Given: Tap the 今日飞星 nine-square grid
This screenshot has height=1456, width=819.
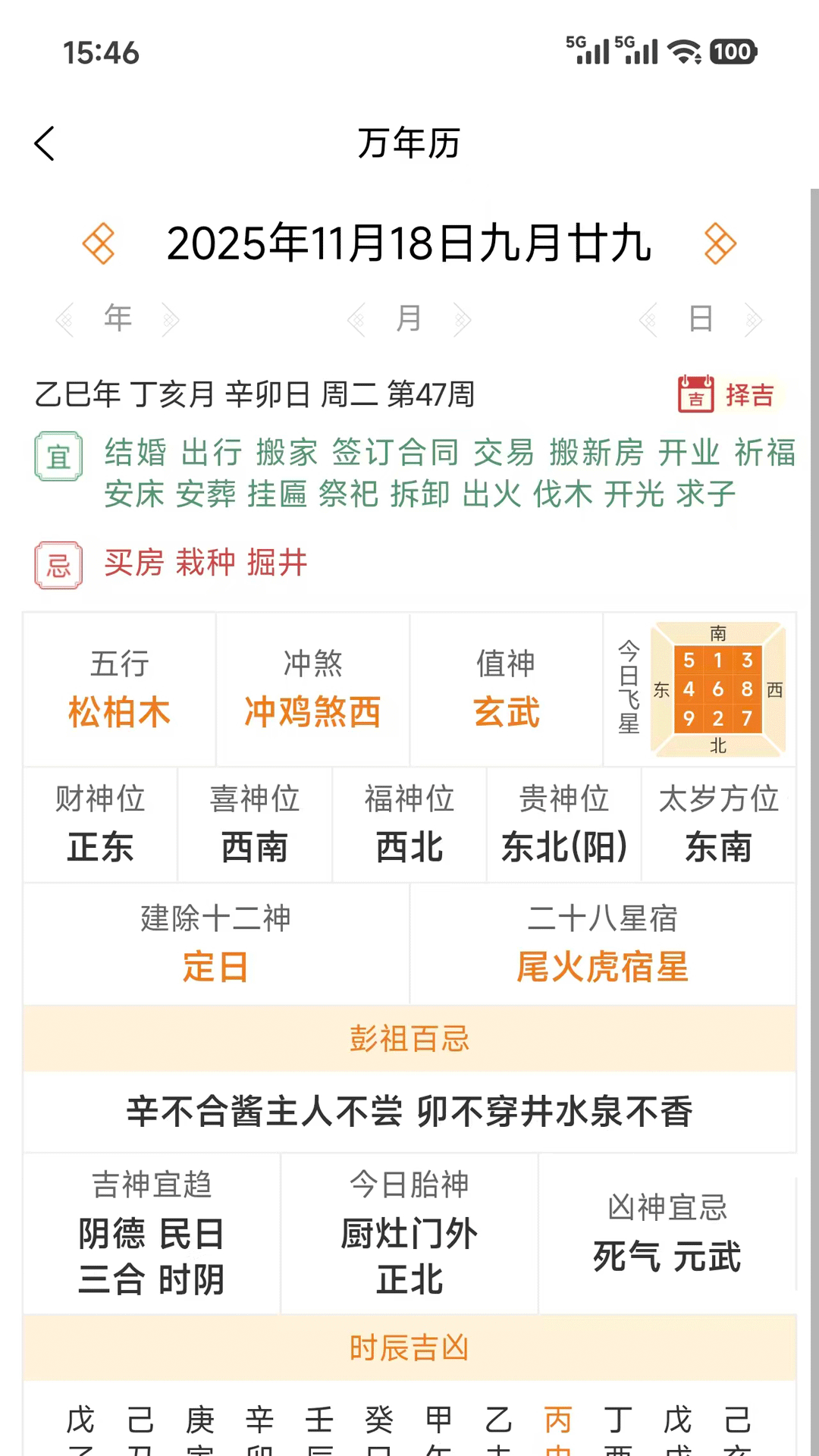Looking at the screenshot, I should 718,690.
